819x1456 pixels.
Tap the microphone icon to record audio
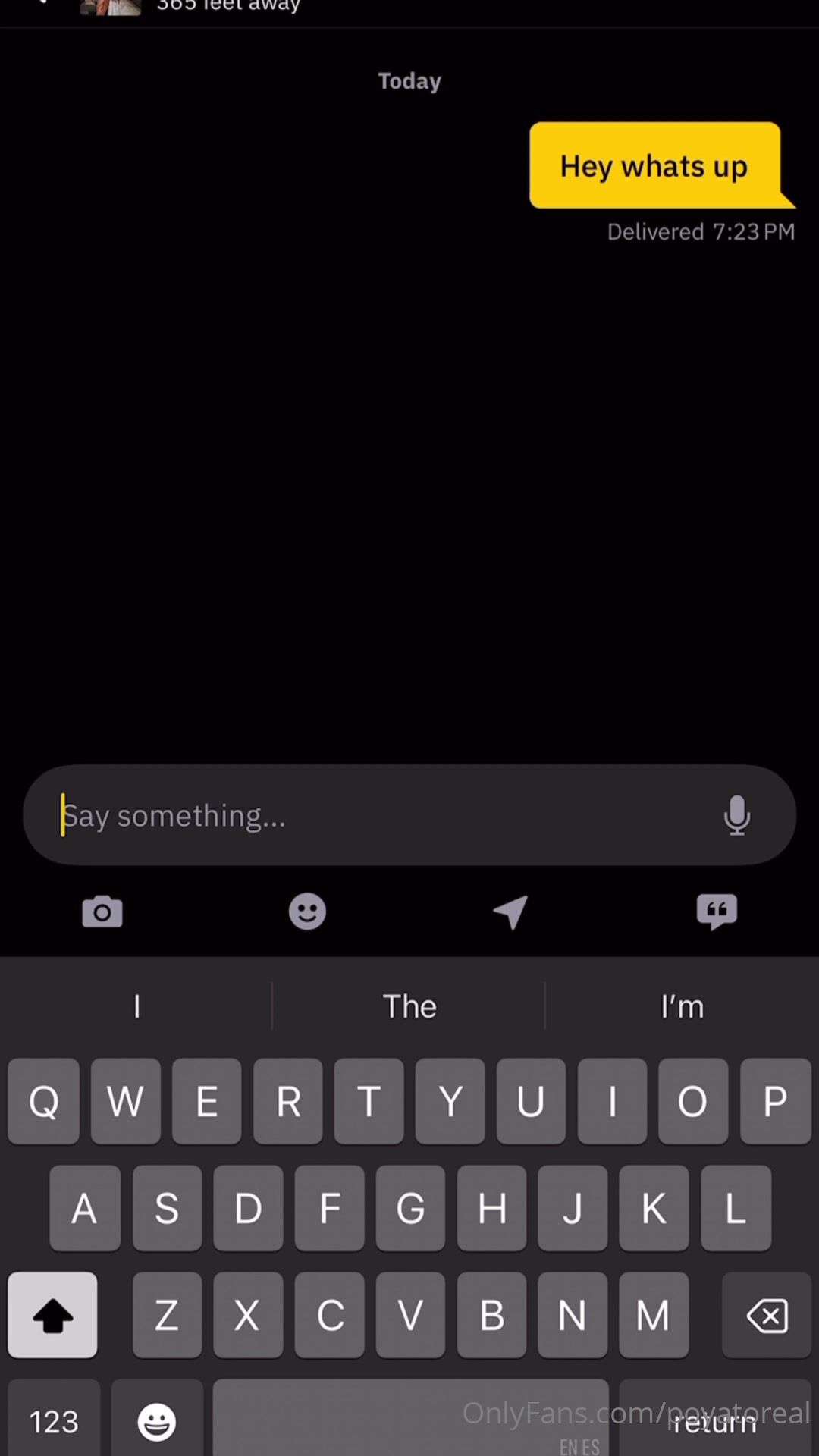[736, 816]
